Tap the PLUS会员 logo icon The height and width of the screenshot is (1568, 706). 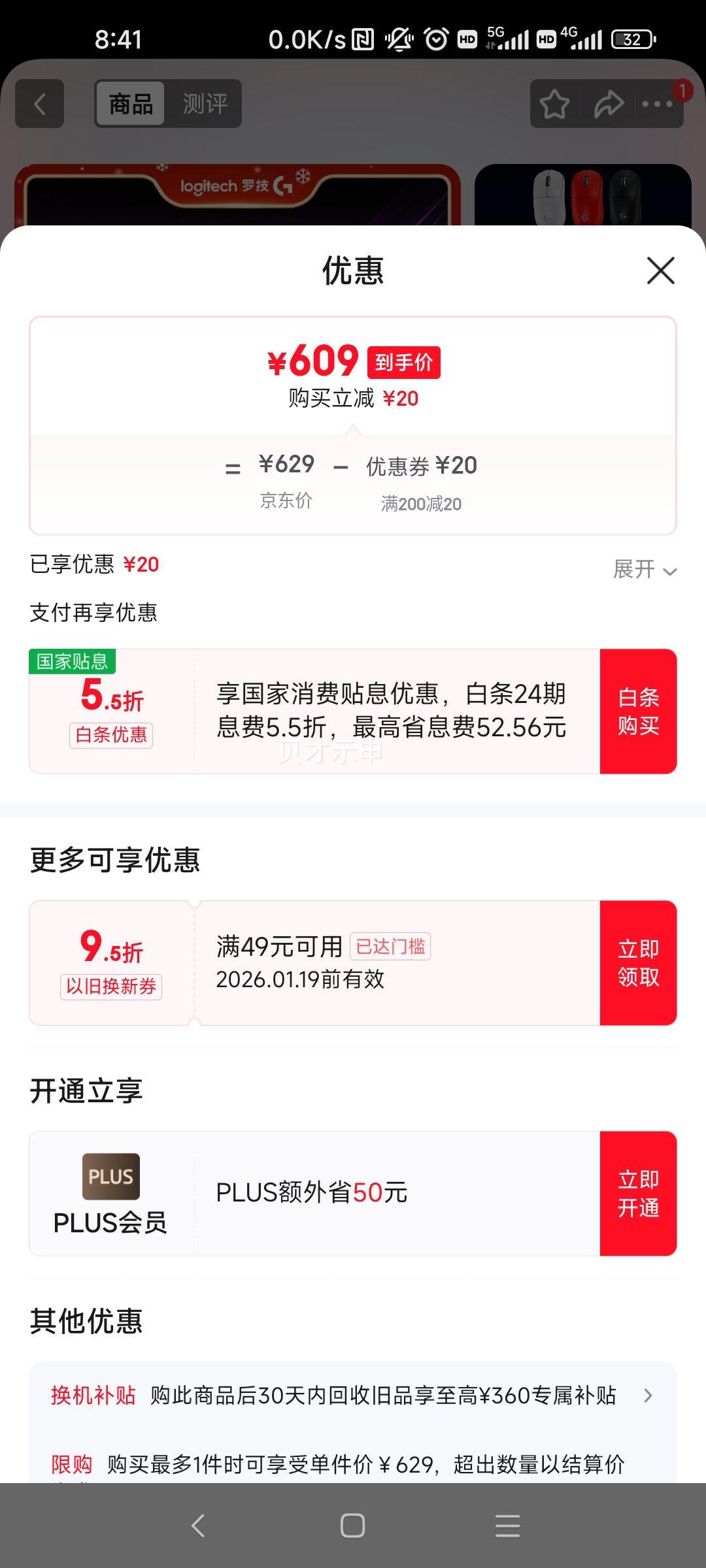[x=110, y=1175]
